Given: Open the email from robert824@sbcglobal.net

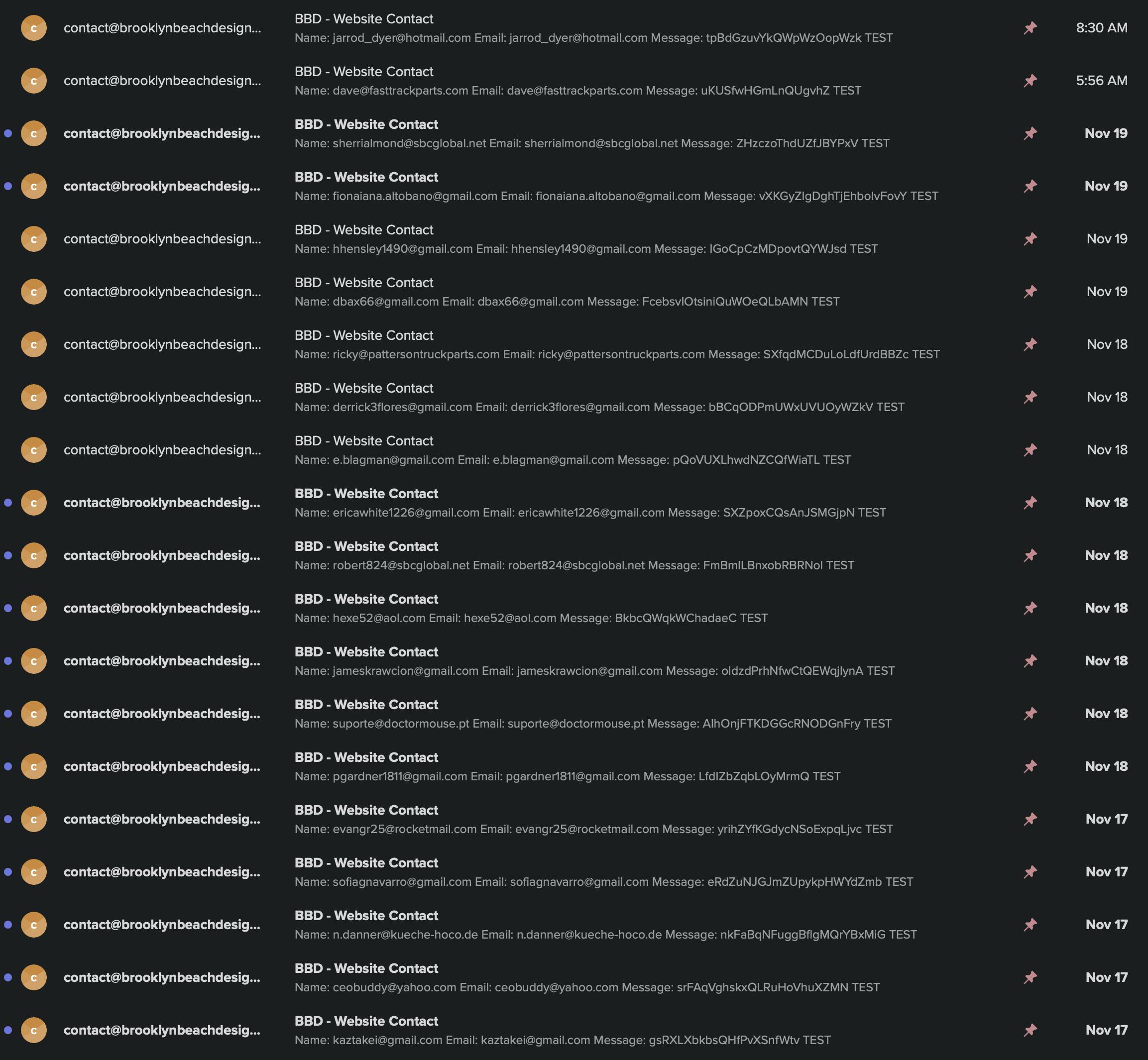Looking at the screenshot, I should (x=574, y=556).
